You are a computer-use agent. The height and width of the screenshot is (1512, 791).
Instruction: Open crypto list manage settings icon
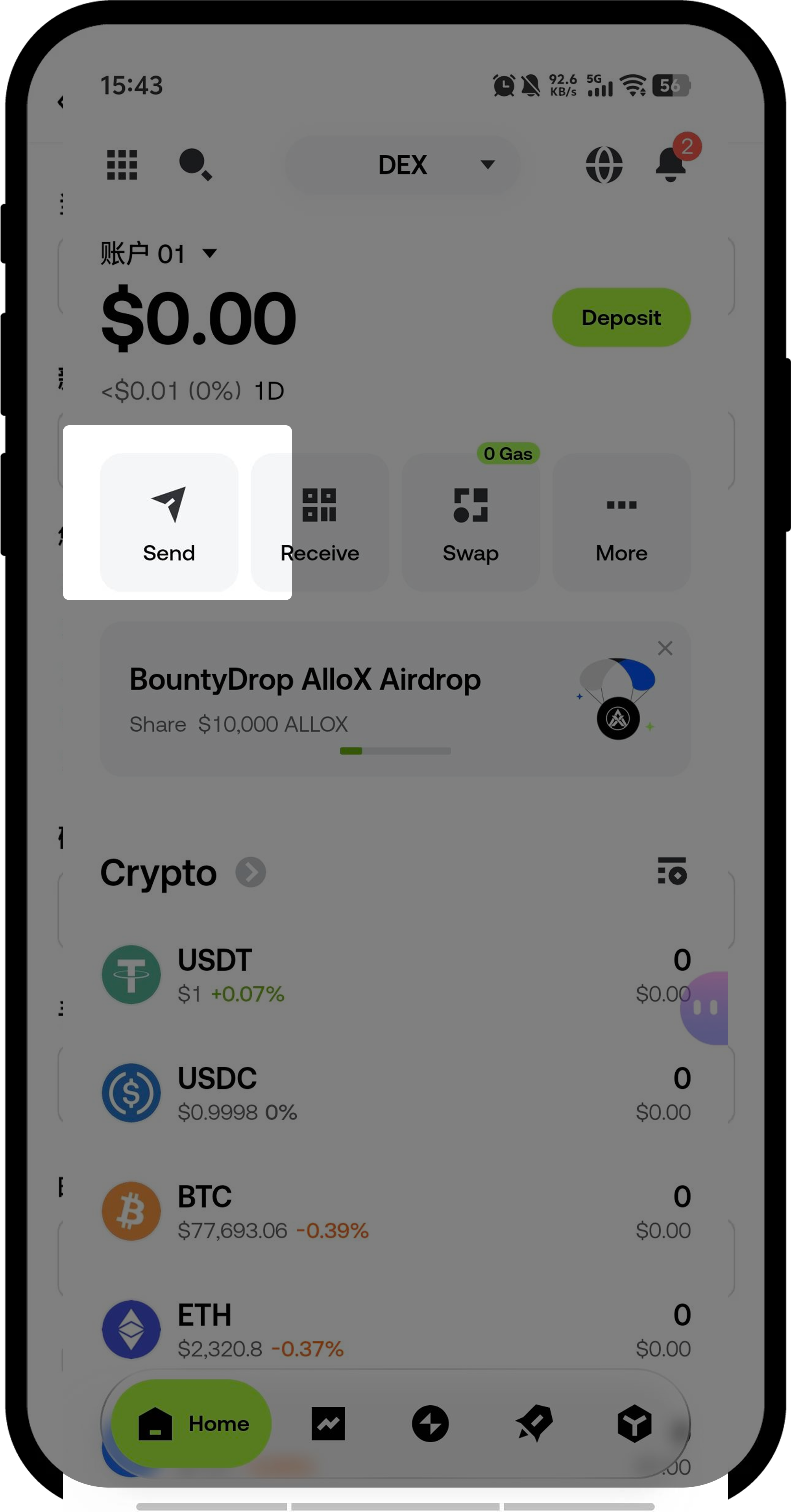(x=673, y=871)
